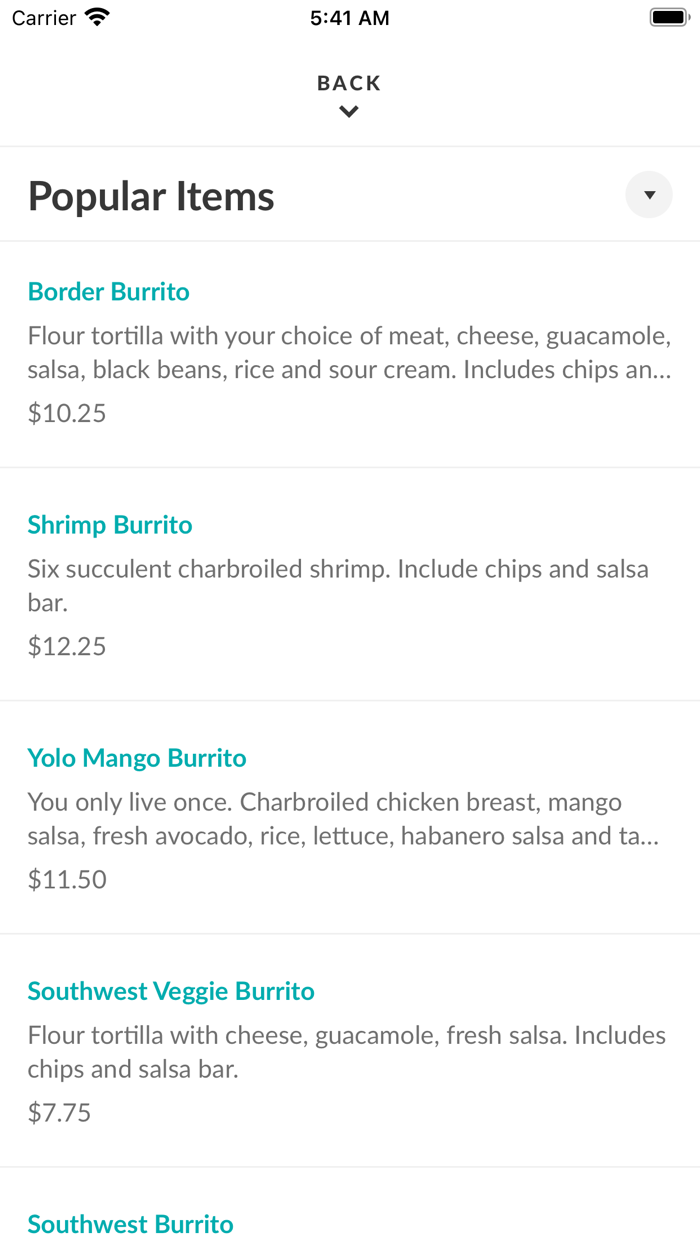Choose the Southwest Veggie Burrito

pyautogui.click(x=171, y=991)
